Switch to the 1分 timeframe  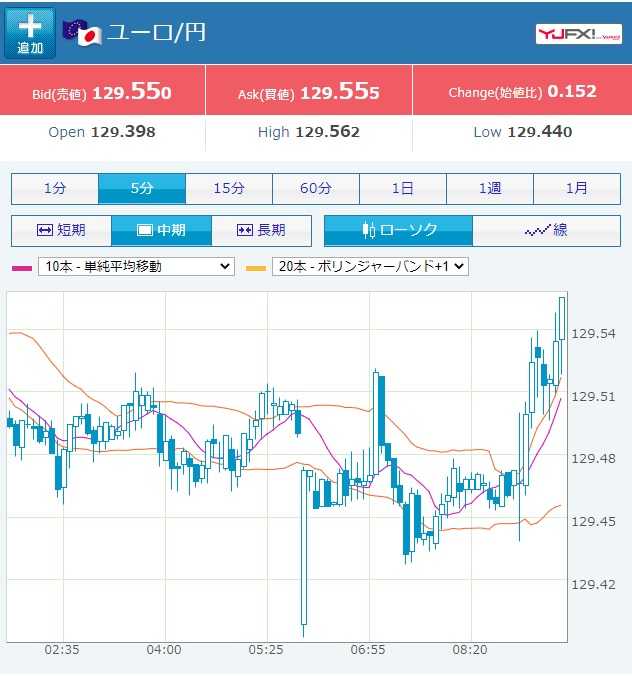(55, 188)
